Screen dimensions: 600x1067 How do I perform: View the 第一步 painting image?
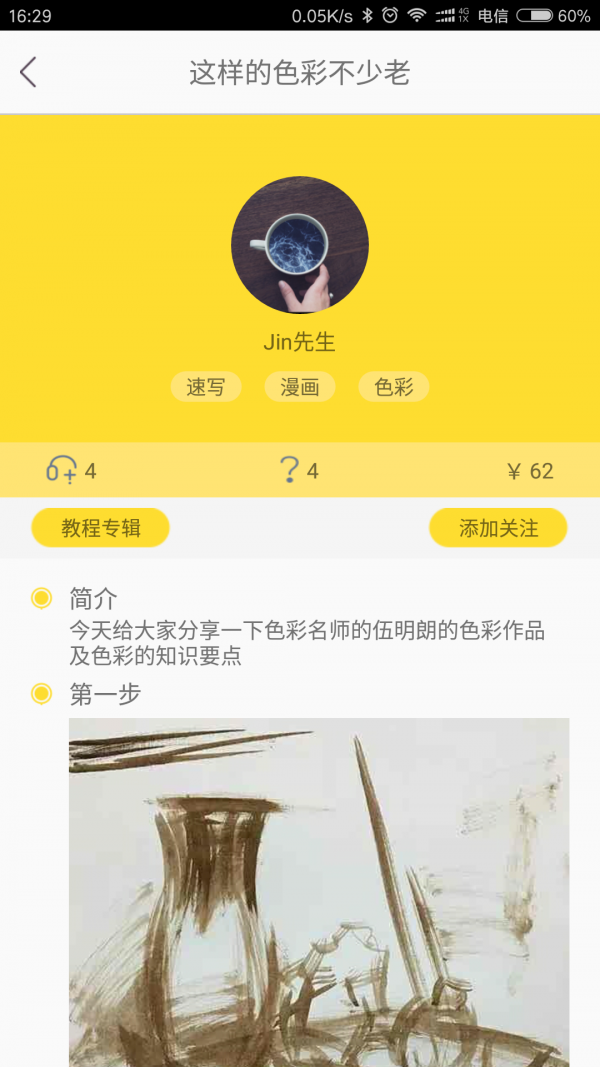pyautogui.click(x=318, y=890)
